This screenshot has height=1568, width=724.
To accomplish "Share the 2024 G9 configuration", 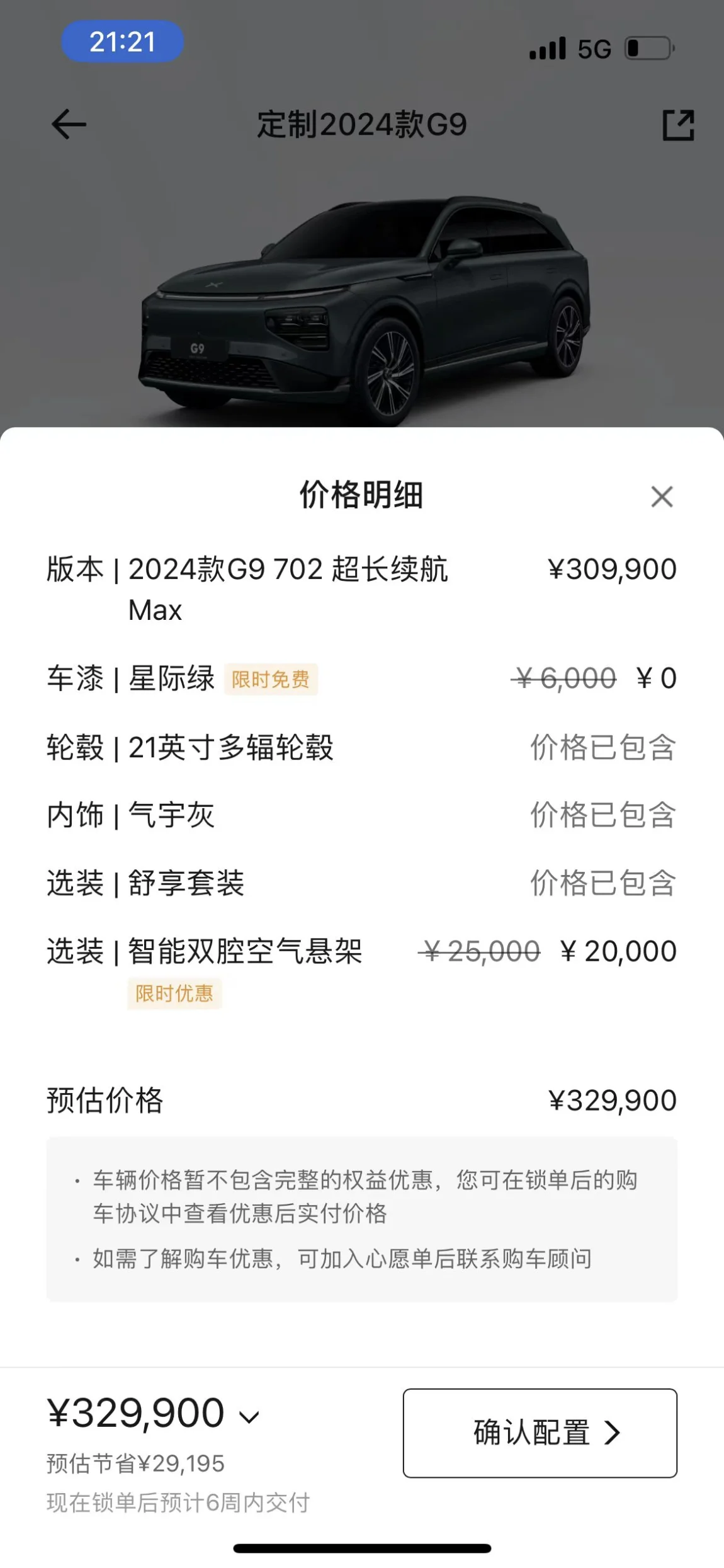I will [678, 125].
